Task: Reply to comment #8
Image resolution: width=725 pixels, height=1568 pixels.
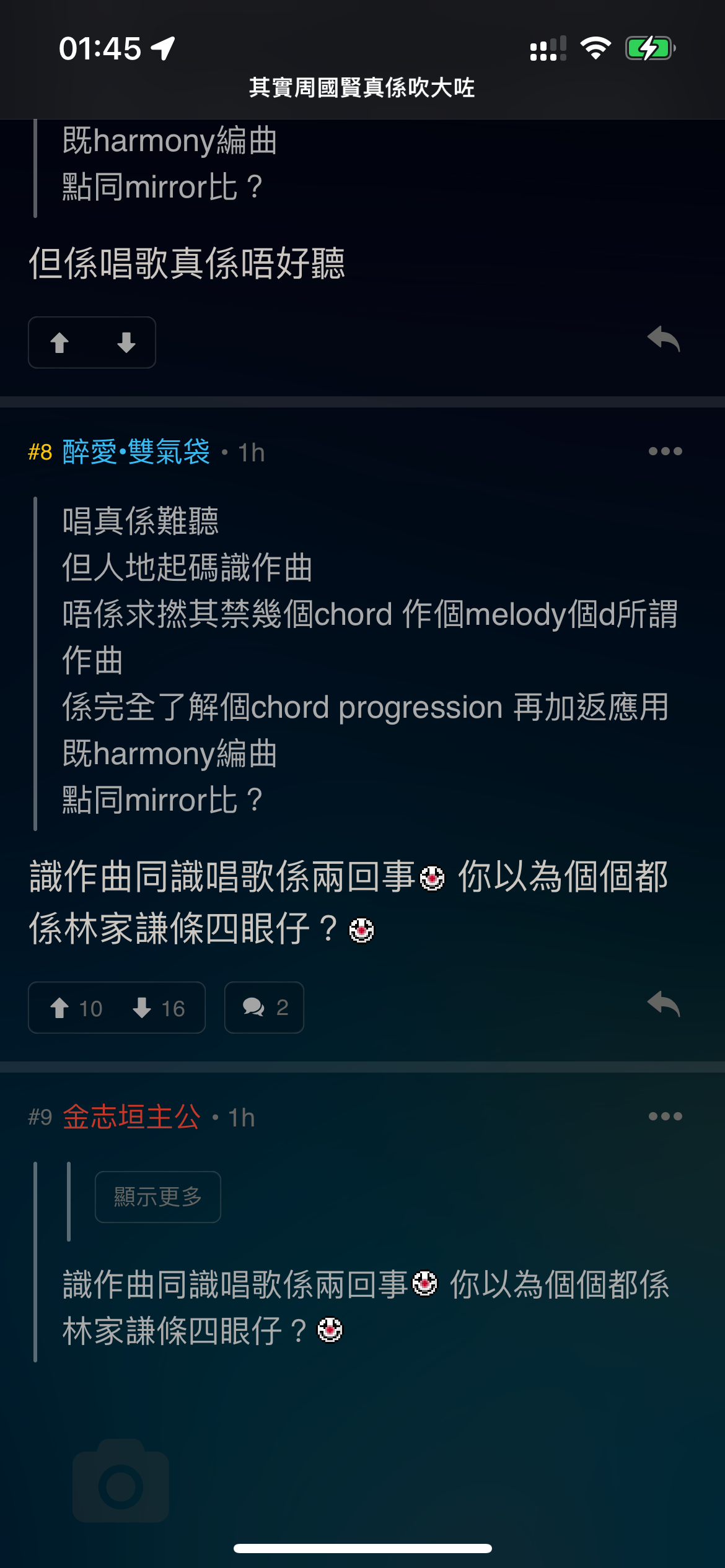Action: click(x=664, y=1004)
